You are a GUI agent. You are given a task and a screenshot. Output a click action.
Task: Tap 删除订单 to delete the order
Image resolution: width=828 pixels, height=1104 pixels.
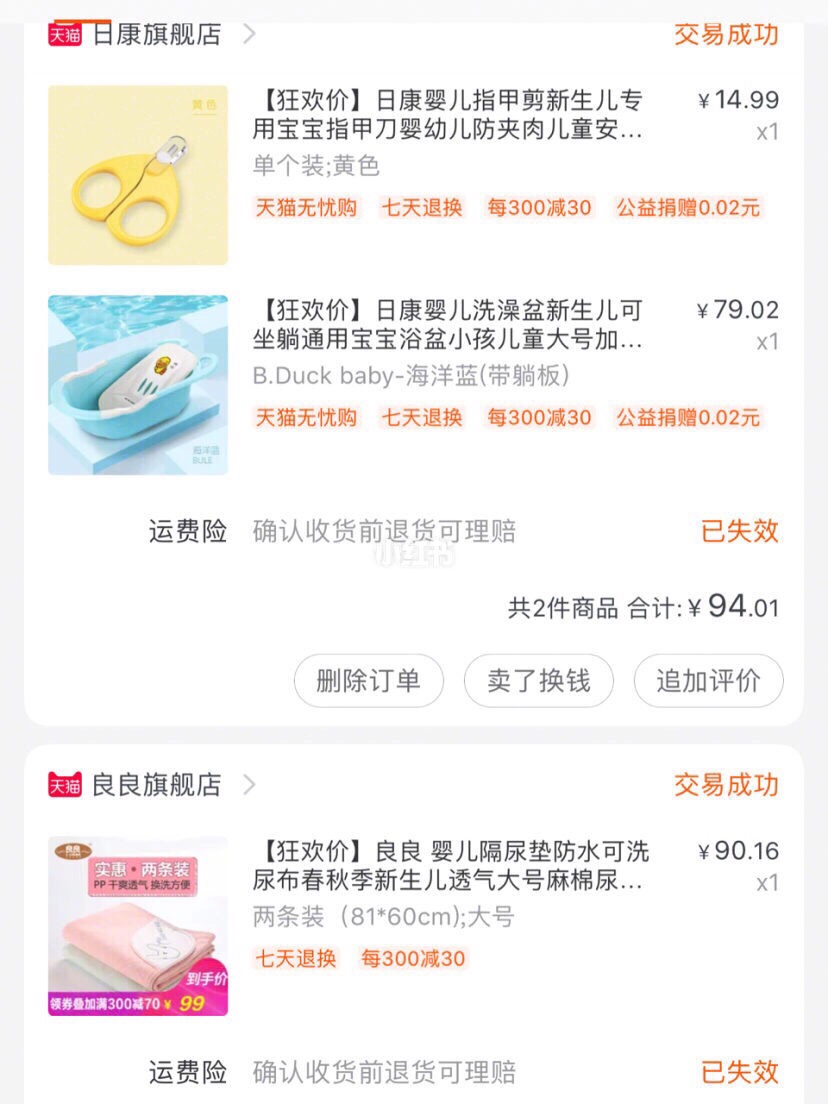coord(368,681)
